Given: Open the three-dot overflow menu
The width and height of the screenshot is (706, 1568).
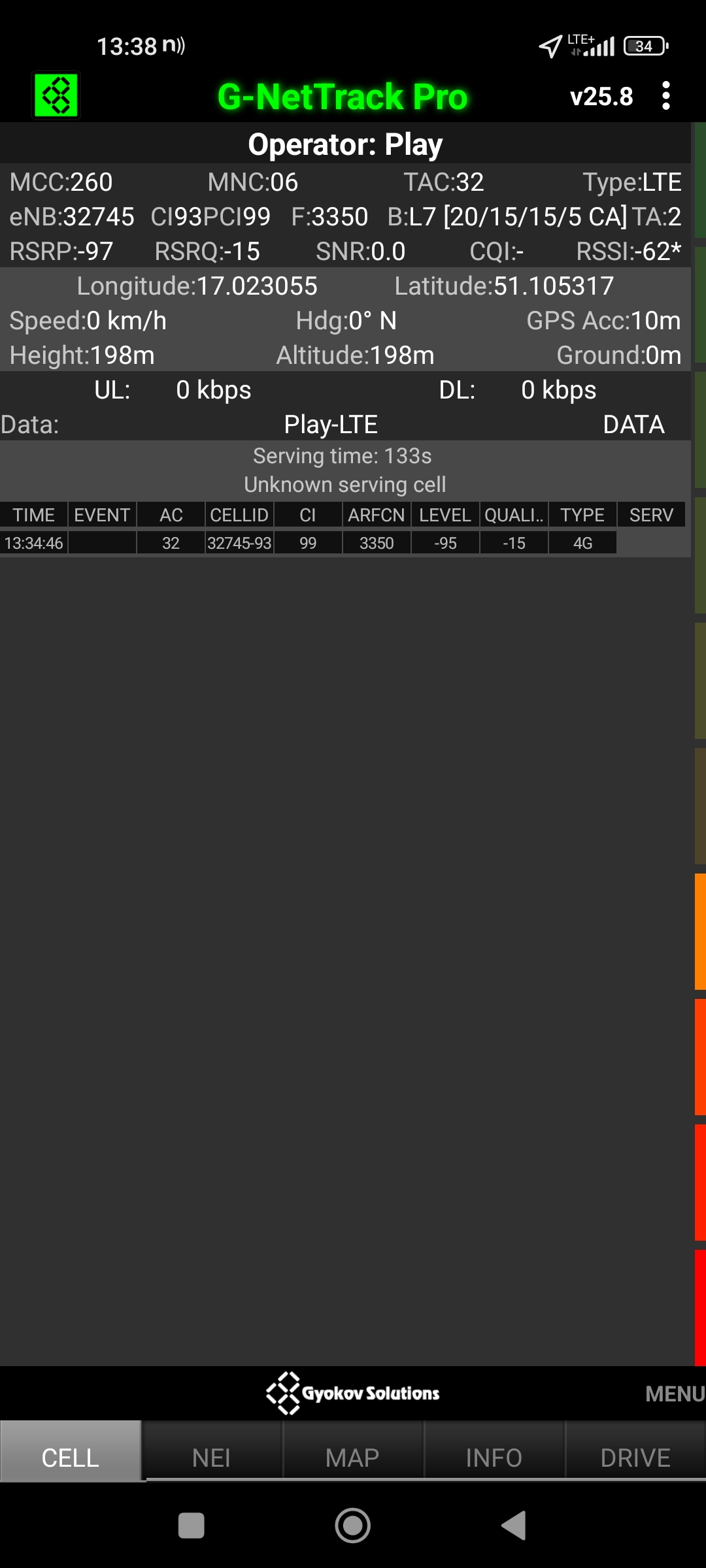Looking at the screenshot, I should [x=665, y=96].
